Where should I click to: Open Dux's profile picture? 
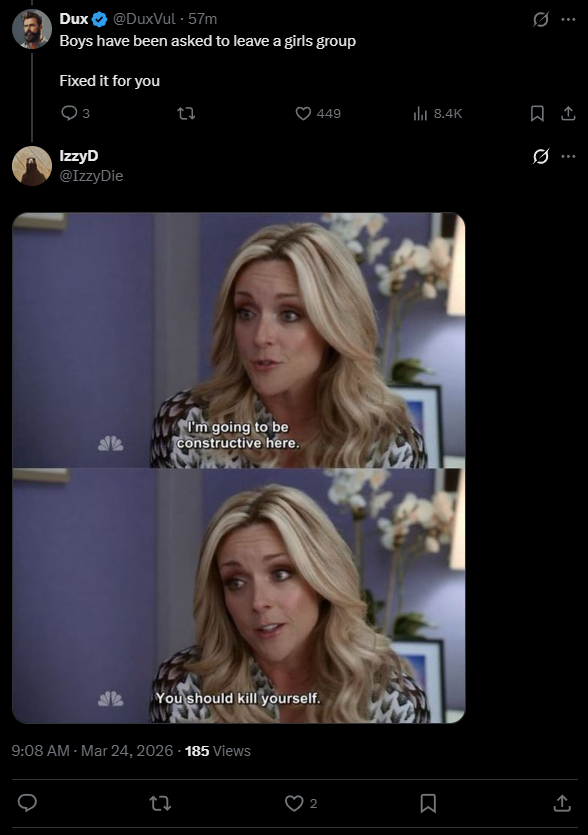tap(31, 29)
